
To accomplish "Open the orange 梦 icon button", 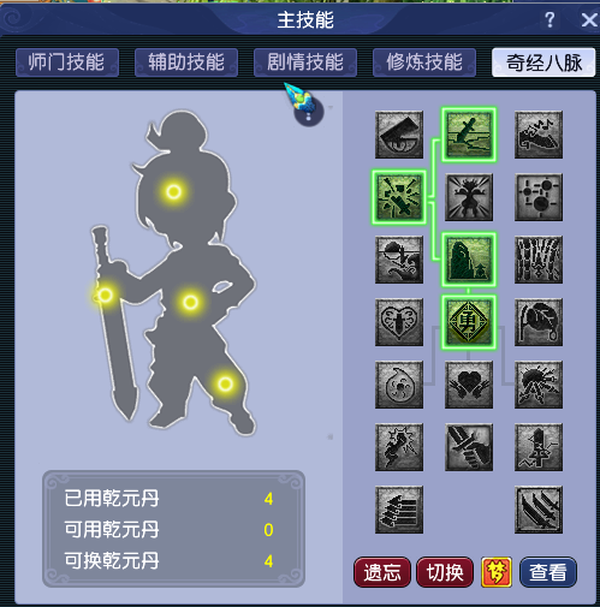I will (496, 572).
